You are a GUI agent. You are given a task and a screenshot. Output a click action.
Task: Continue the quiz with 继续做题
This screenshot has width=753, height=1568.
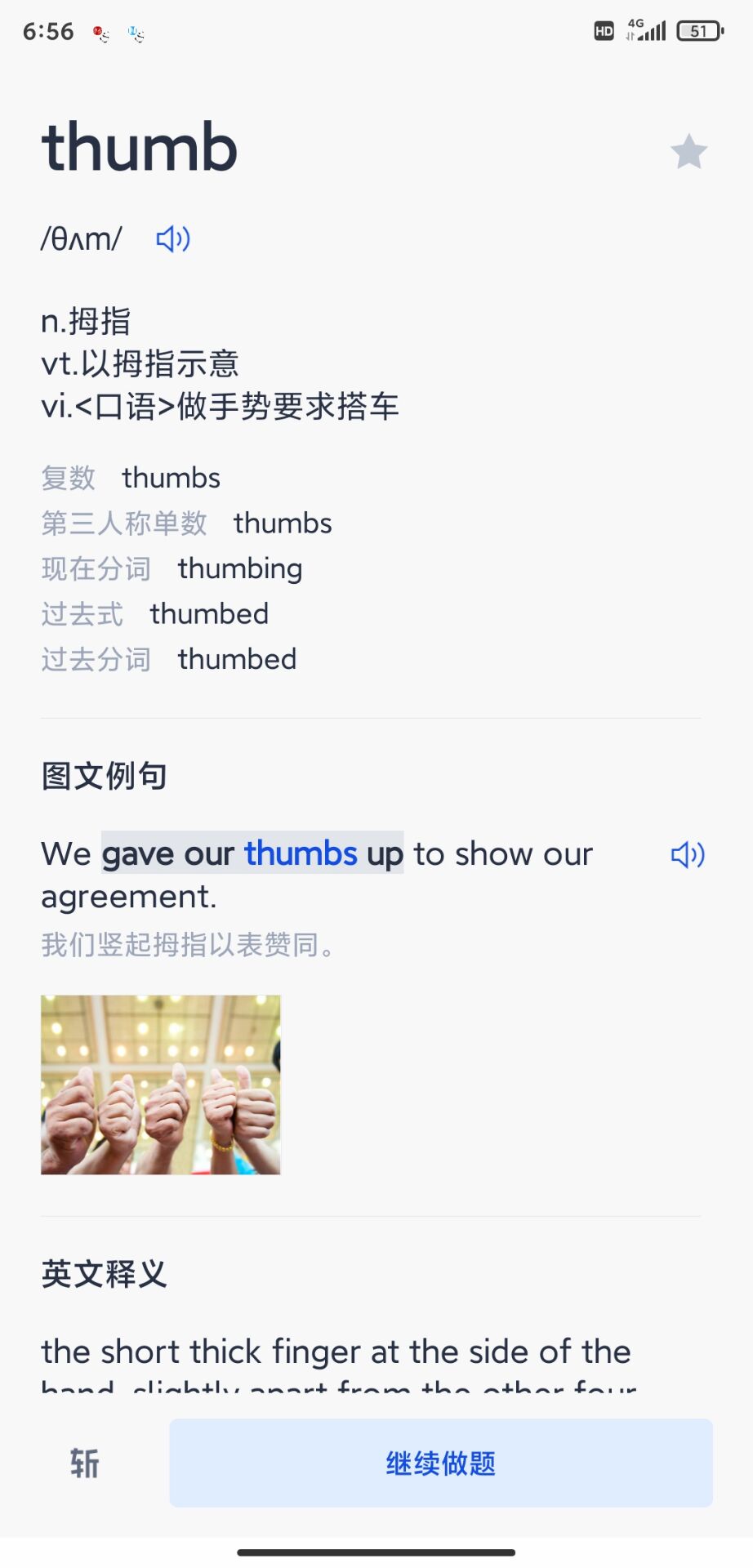click(441, 1463)
